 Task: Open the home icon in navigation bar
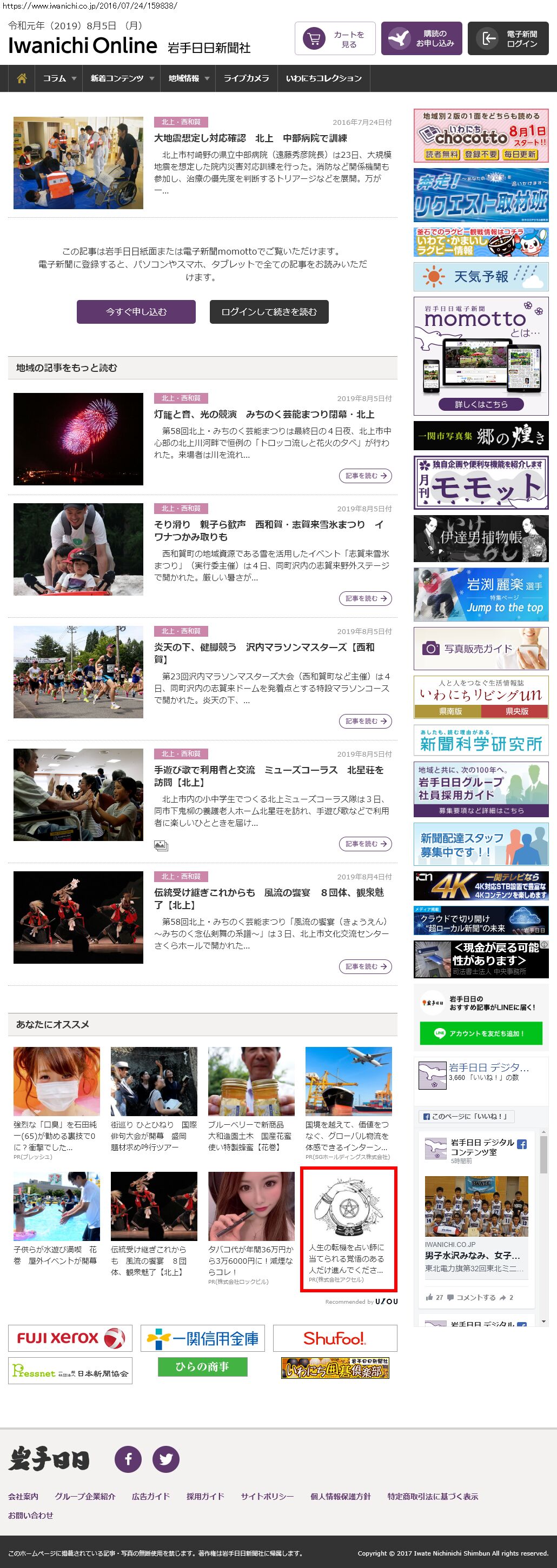tap(22, 78)
